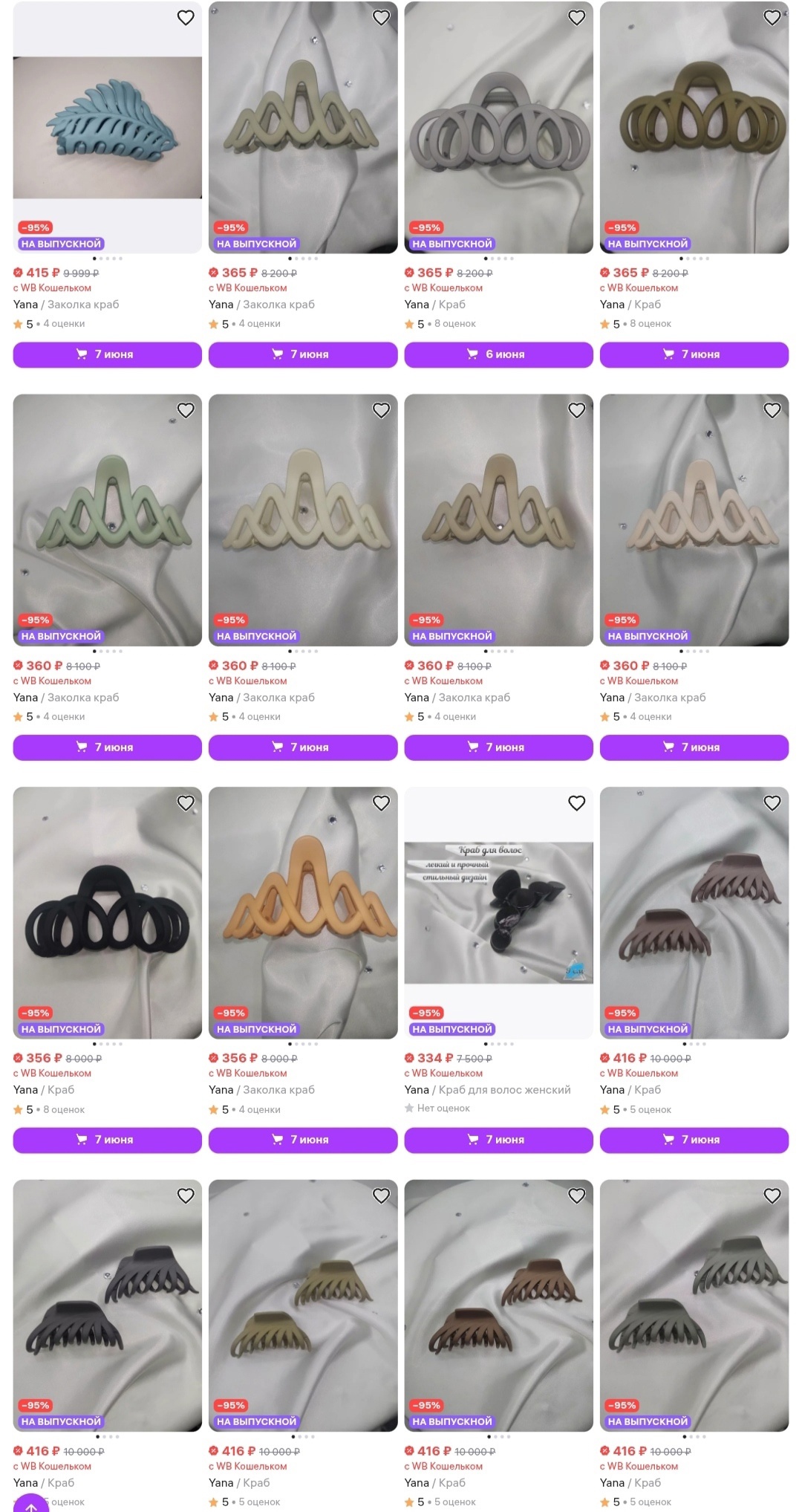Jump back to the top of the page
Image resolution: width=802 pixels, height=1512 pixels.
coord(31,1502)
